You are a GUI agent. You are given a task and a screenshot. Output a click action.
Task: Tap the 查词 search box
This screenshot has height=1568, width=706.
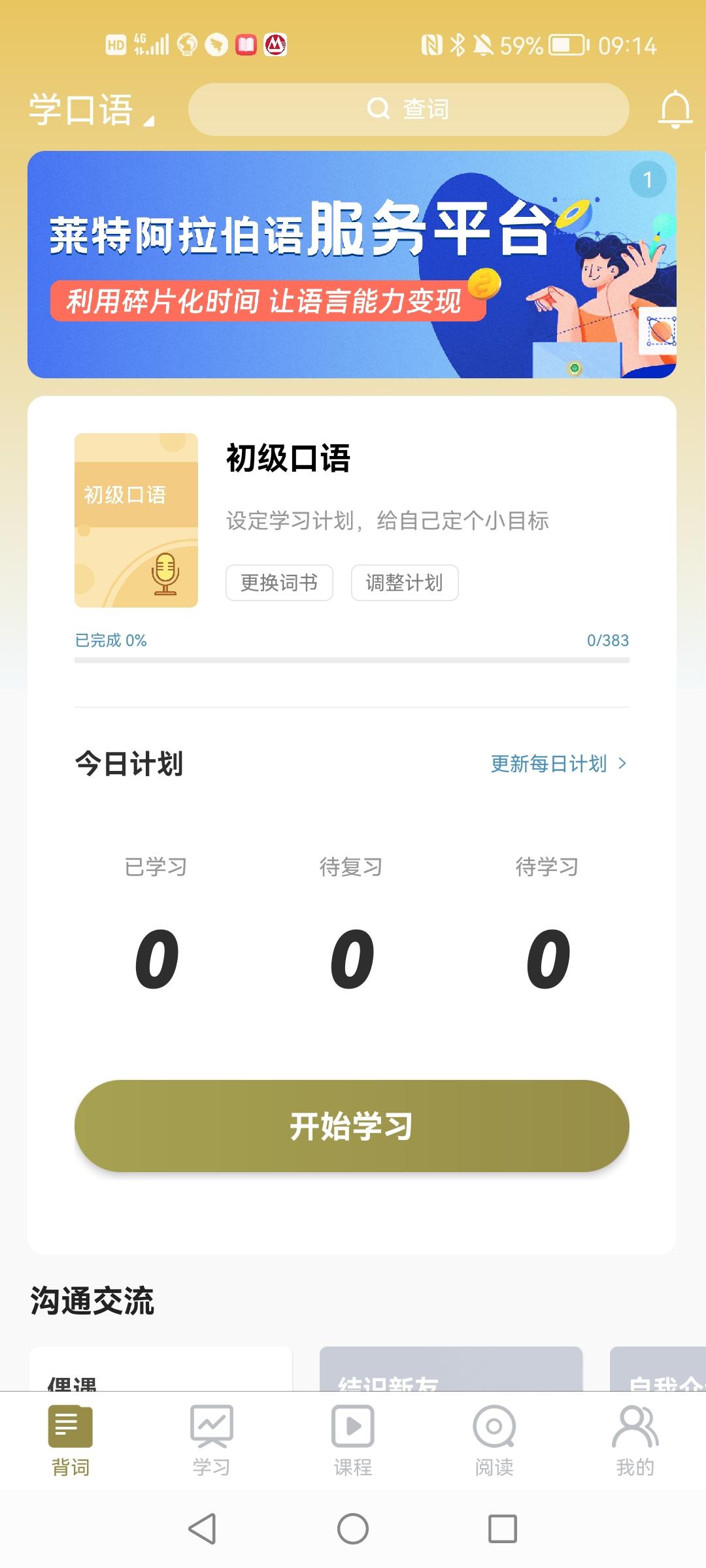pos(409,109)
